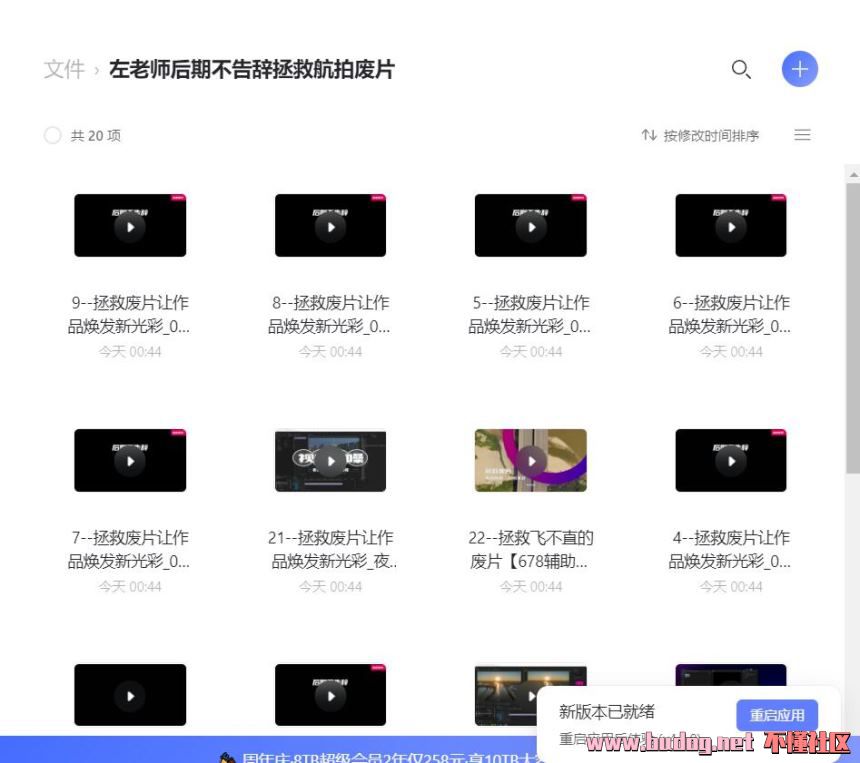This screenshot has height=763, width=860.
Task: Open video 9--拯救废片让作品焕发新光彩
Action: coord(130,226)
